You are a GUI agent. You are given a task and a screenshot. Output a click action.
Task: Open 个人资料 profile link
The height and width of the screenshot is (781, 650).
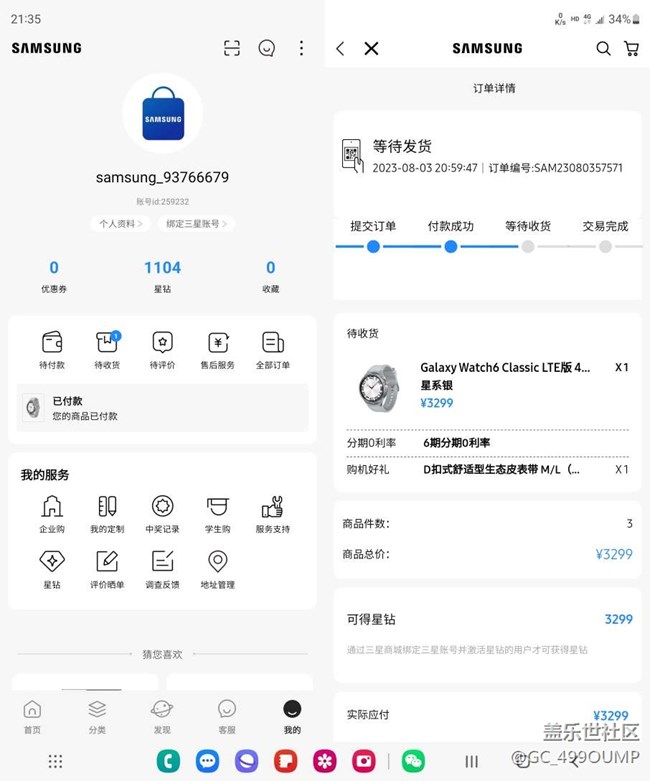click(x=120, y=224)
